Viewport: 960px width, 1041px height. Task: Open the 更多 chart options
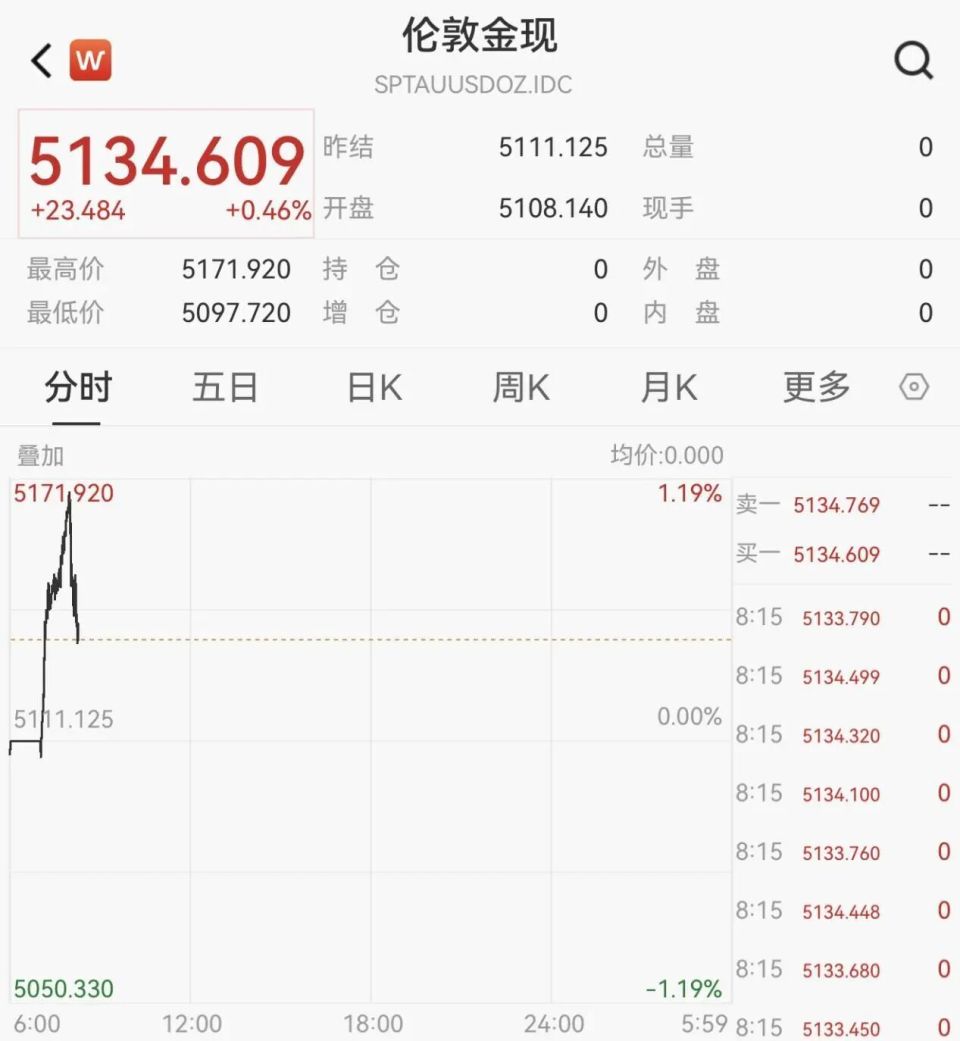coord(815,387)
